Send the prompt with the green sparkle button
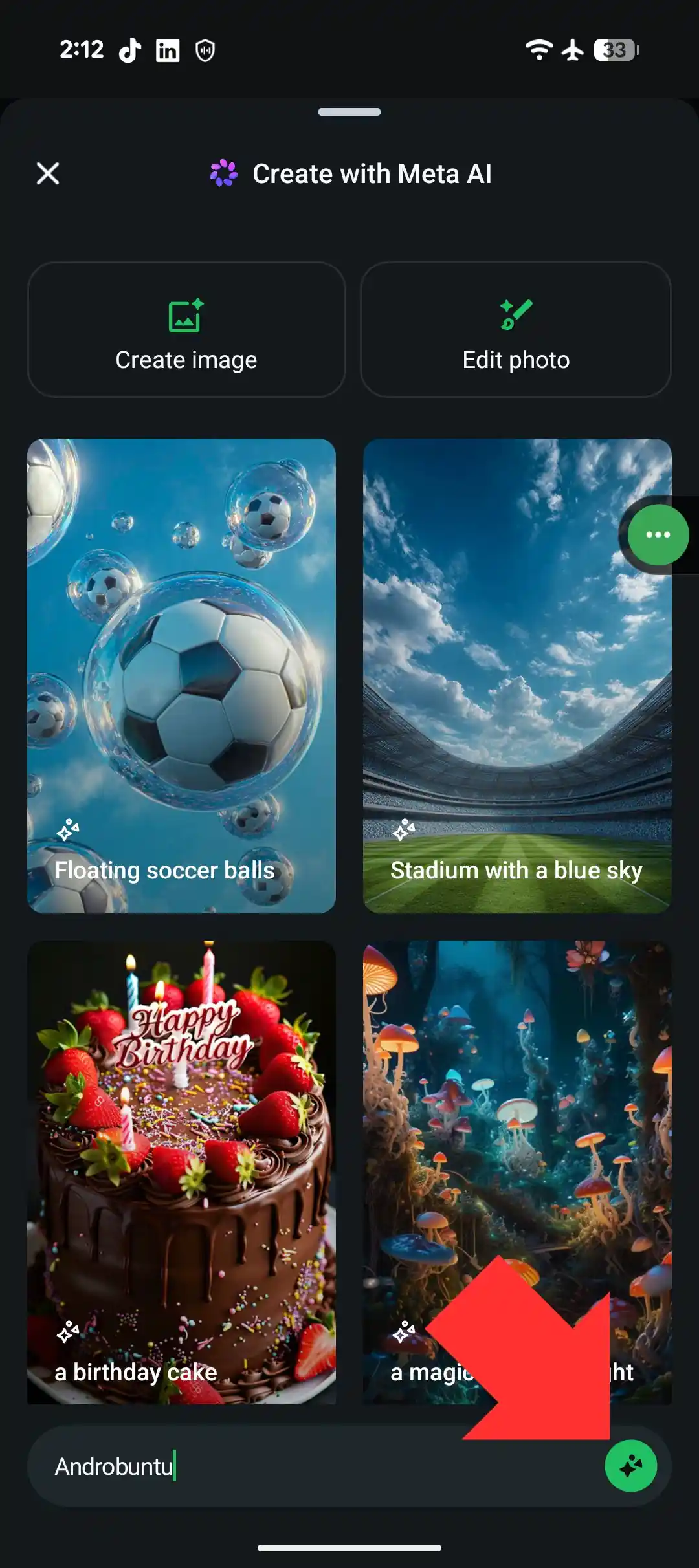The width and height of the screenshot is (699, 1568). click(630, 1466)
